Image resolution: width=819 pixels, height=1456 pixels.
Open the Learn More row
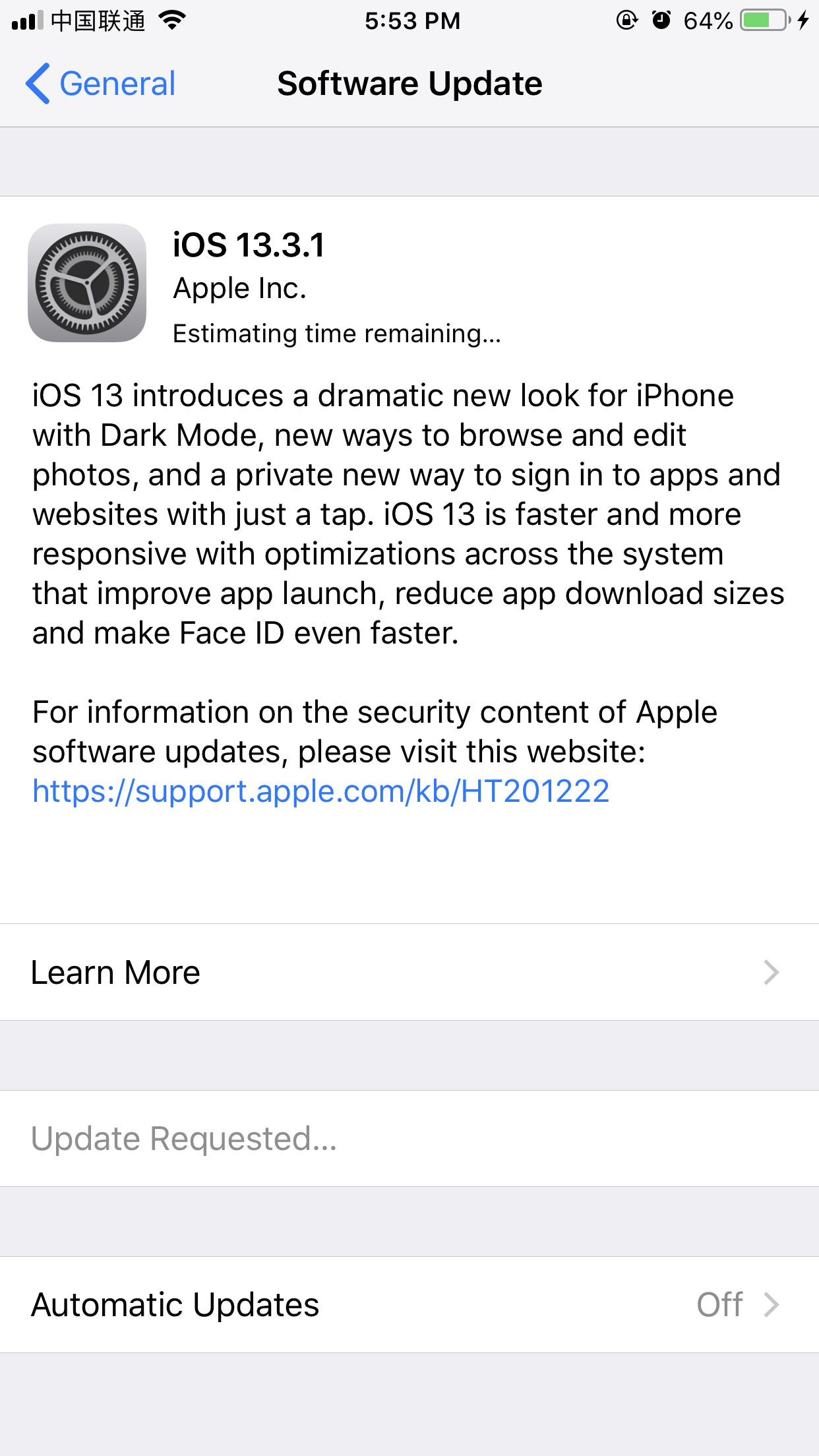409,972
